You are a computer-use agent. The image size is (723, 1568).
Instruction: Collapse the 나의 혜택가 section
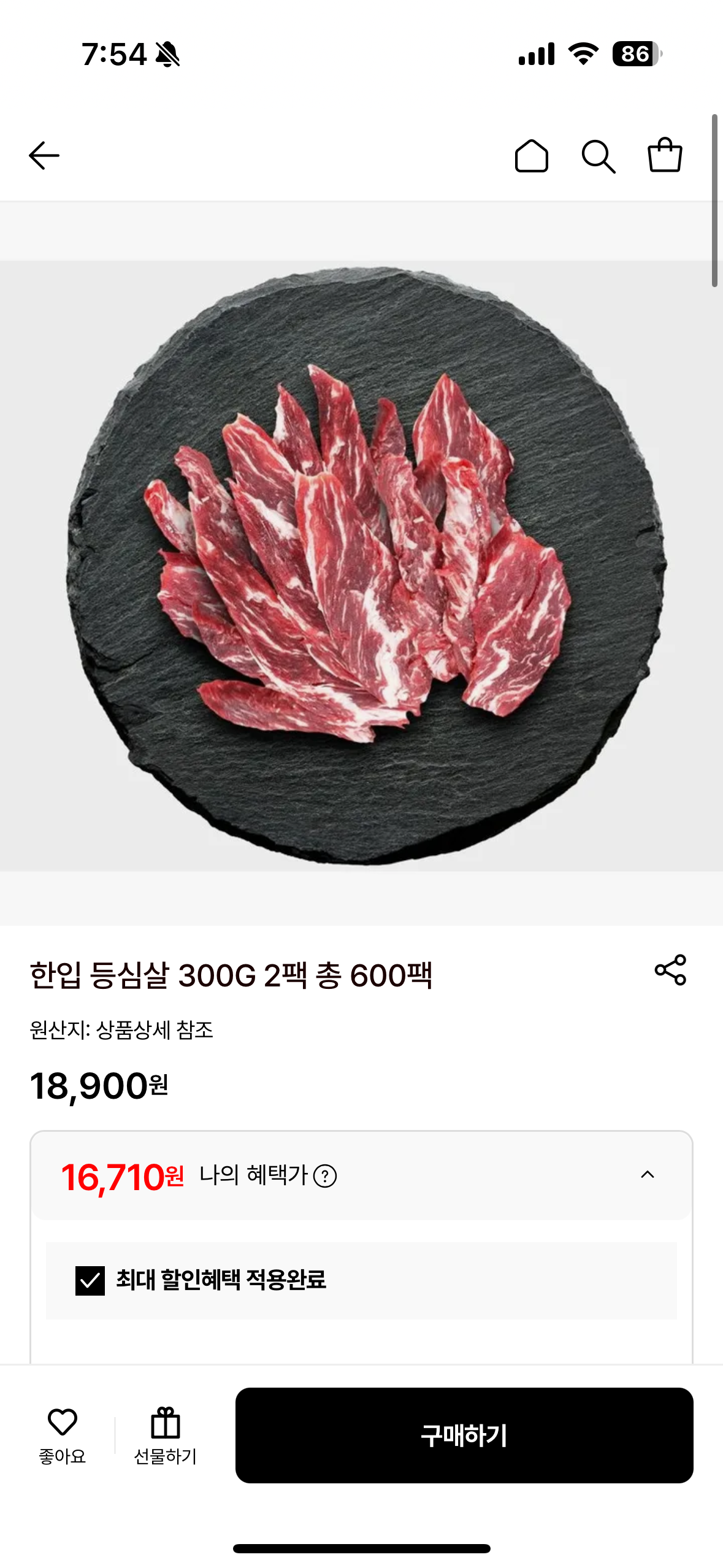648,1175
